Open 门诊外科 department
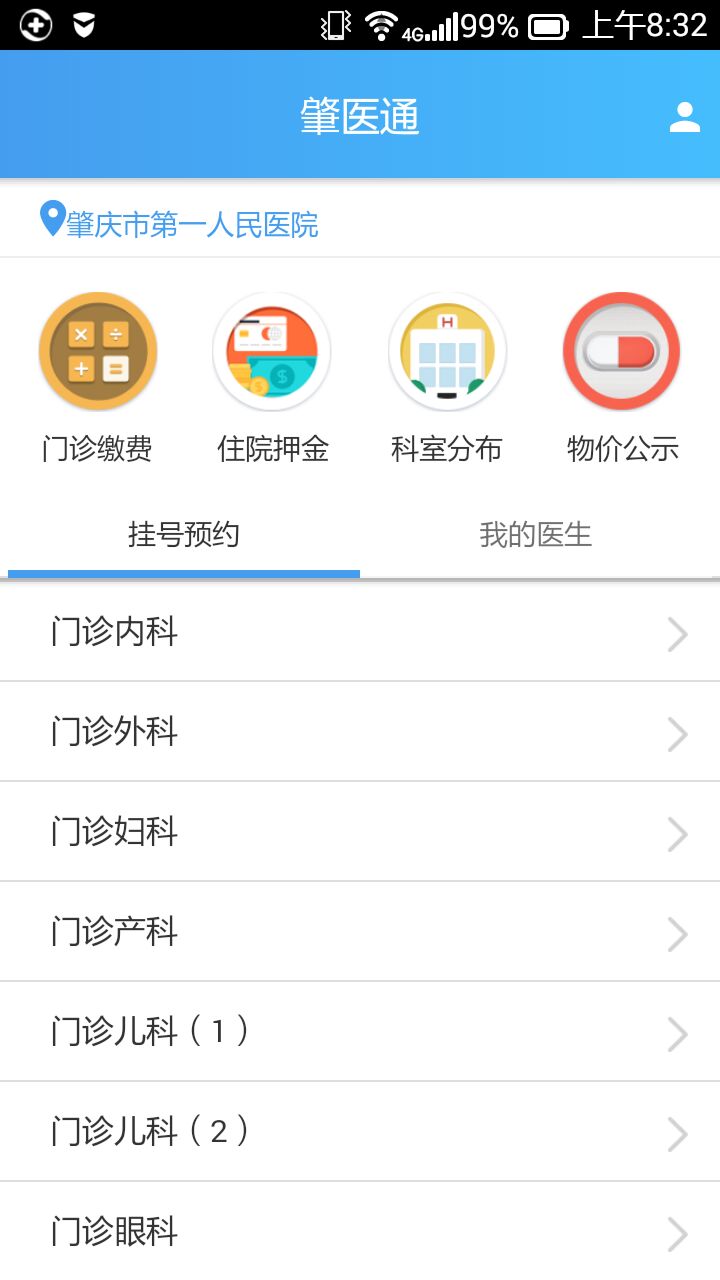The width and height of the screenshot is (720, 1280). [360, 732]
